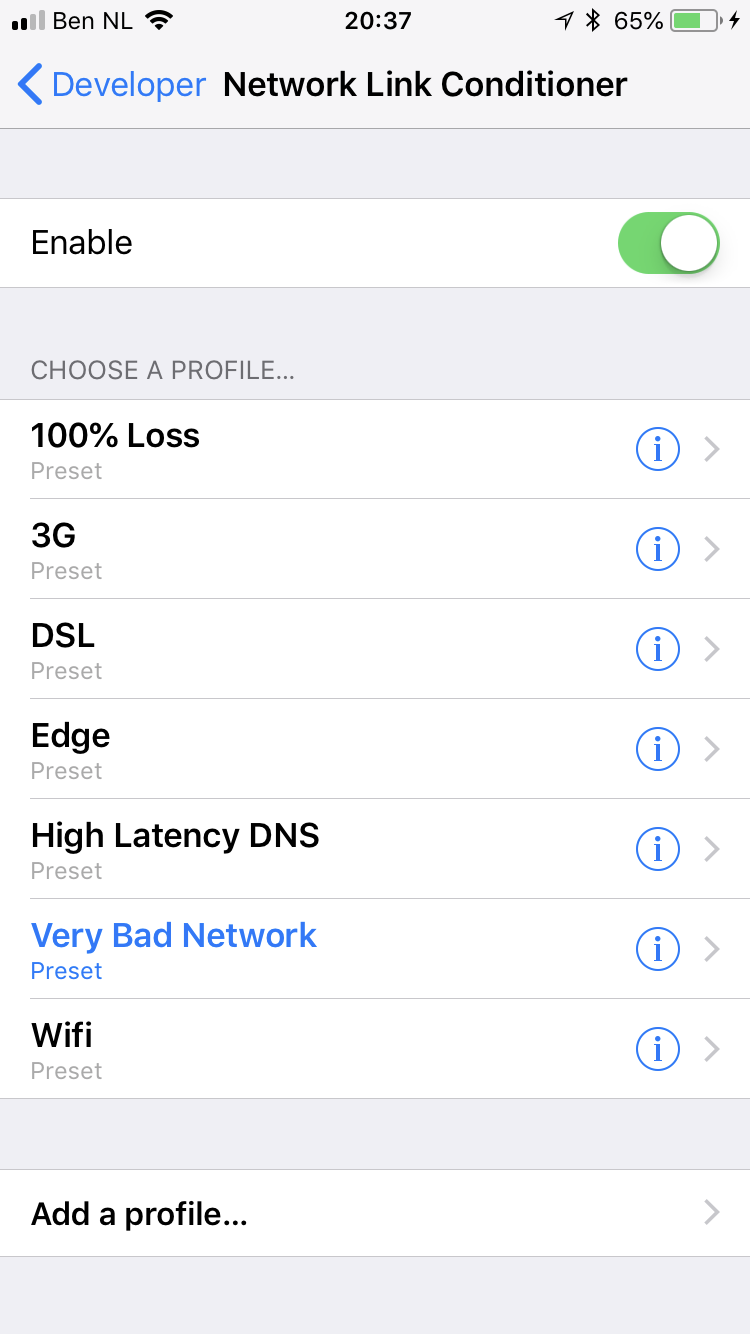The width and height of the screenshot is (750, 1334).
Task: Choose the 3G profile
Action: 375,549
